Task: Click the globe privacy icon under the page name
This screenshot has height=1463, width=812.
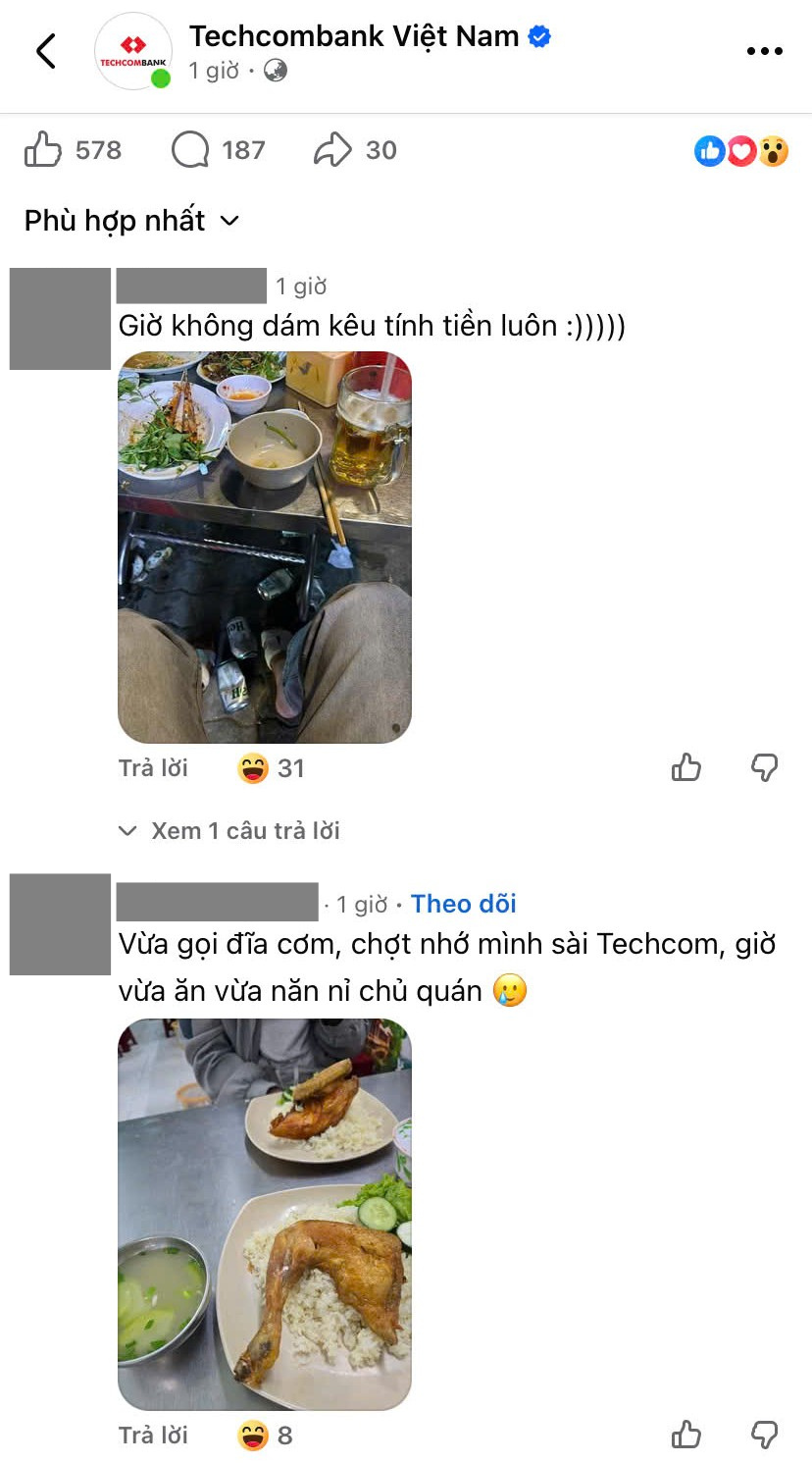Action: coord(275,71)
